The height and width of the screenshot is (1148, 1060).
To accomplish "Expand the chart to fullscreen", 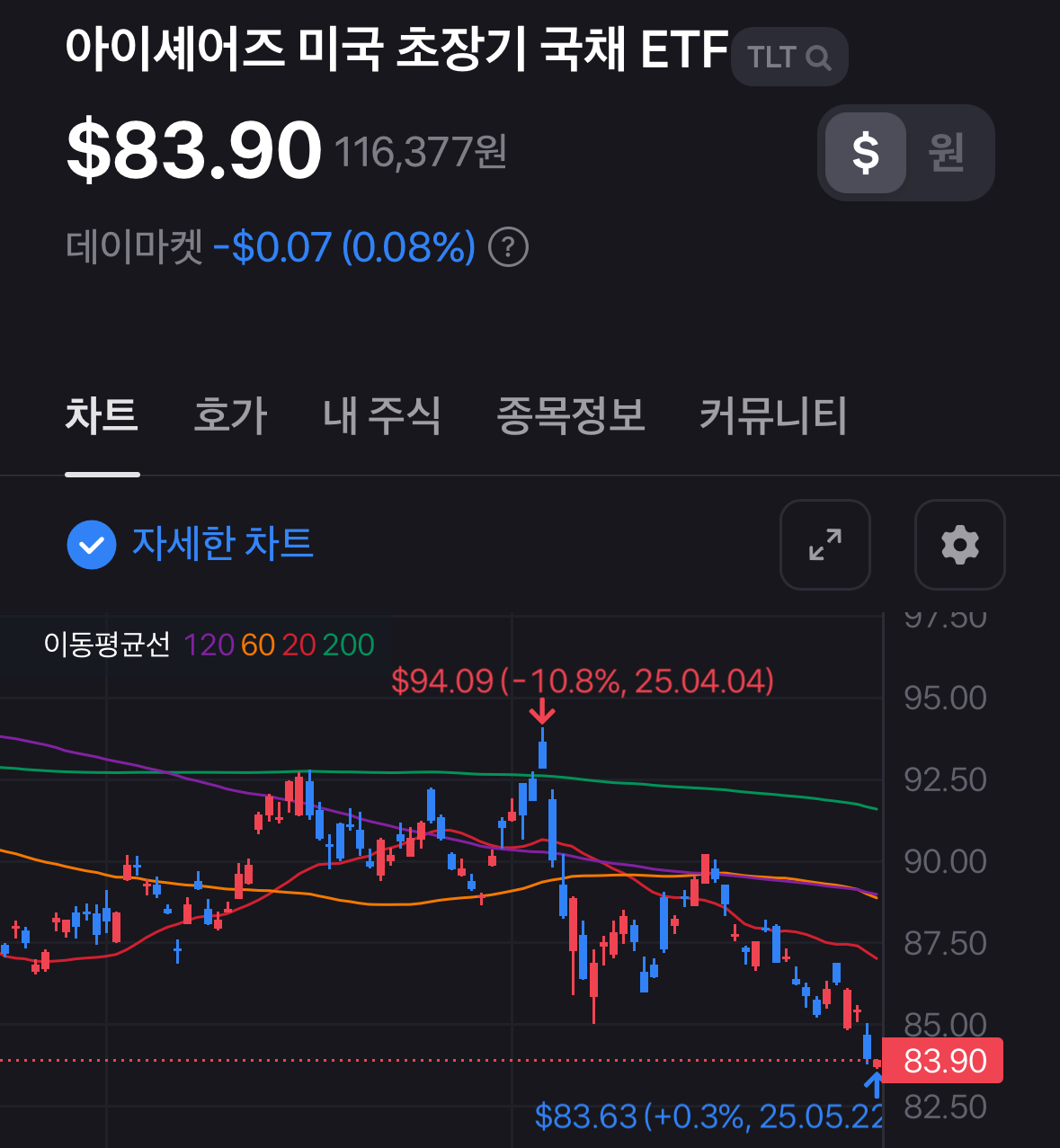I will click(825, 545).
